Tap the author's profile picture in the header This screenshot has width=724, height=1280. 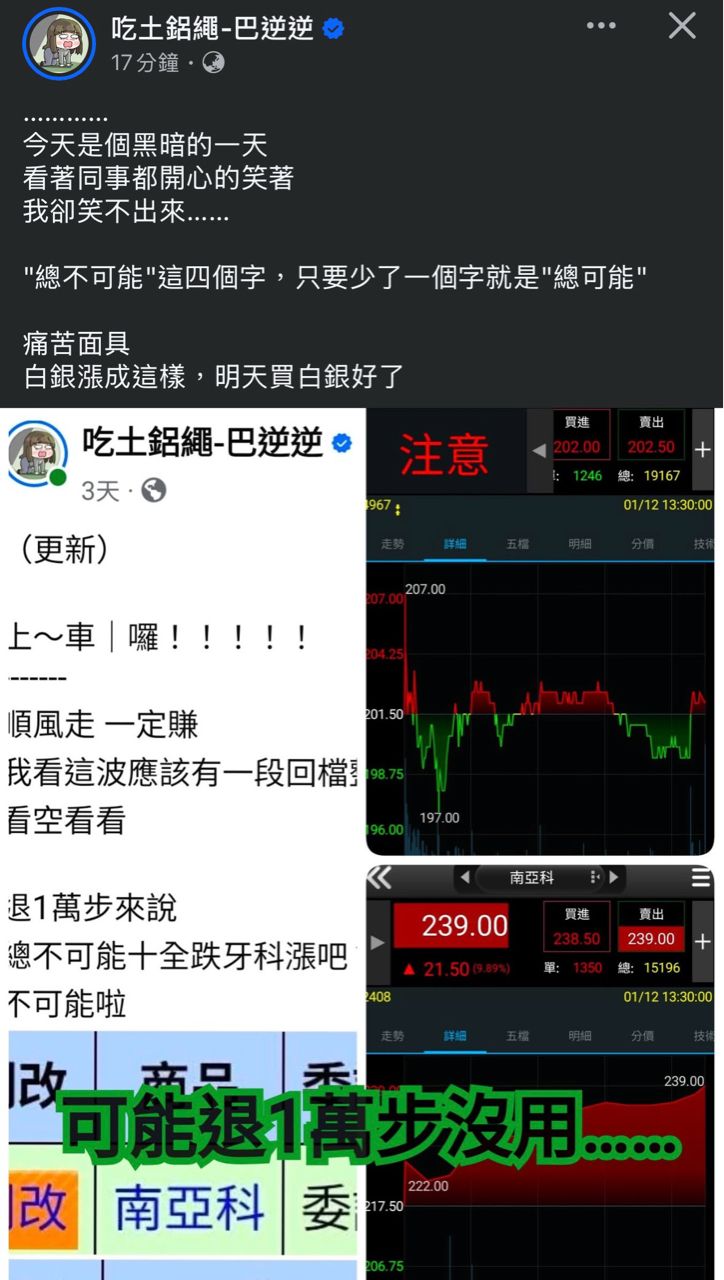pyautogui.click(x=59, y=43)
